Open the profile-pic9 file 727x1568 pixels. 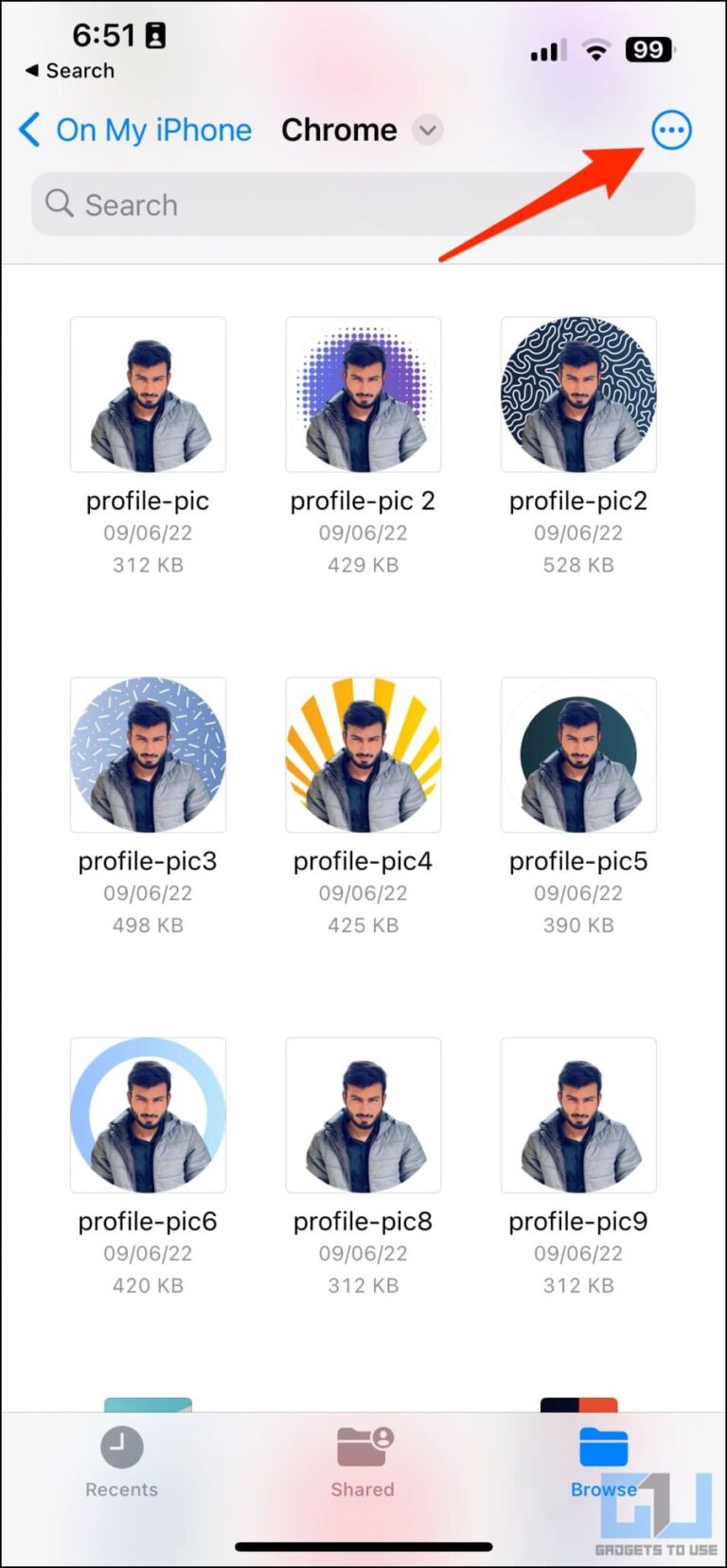point(578,1115)
